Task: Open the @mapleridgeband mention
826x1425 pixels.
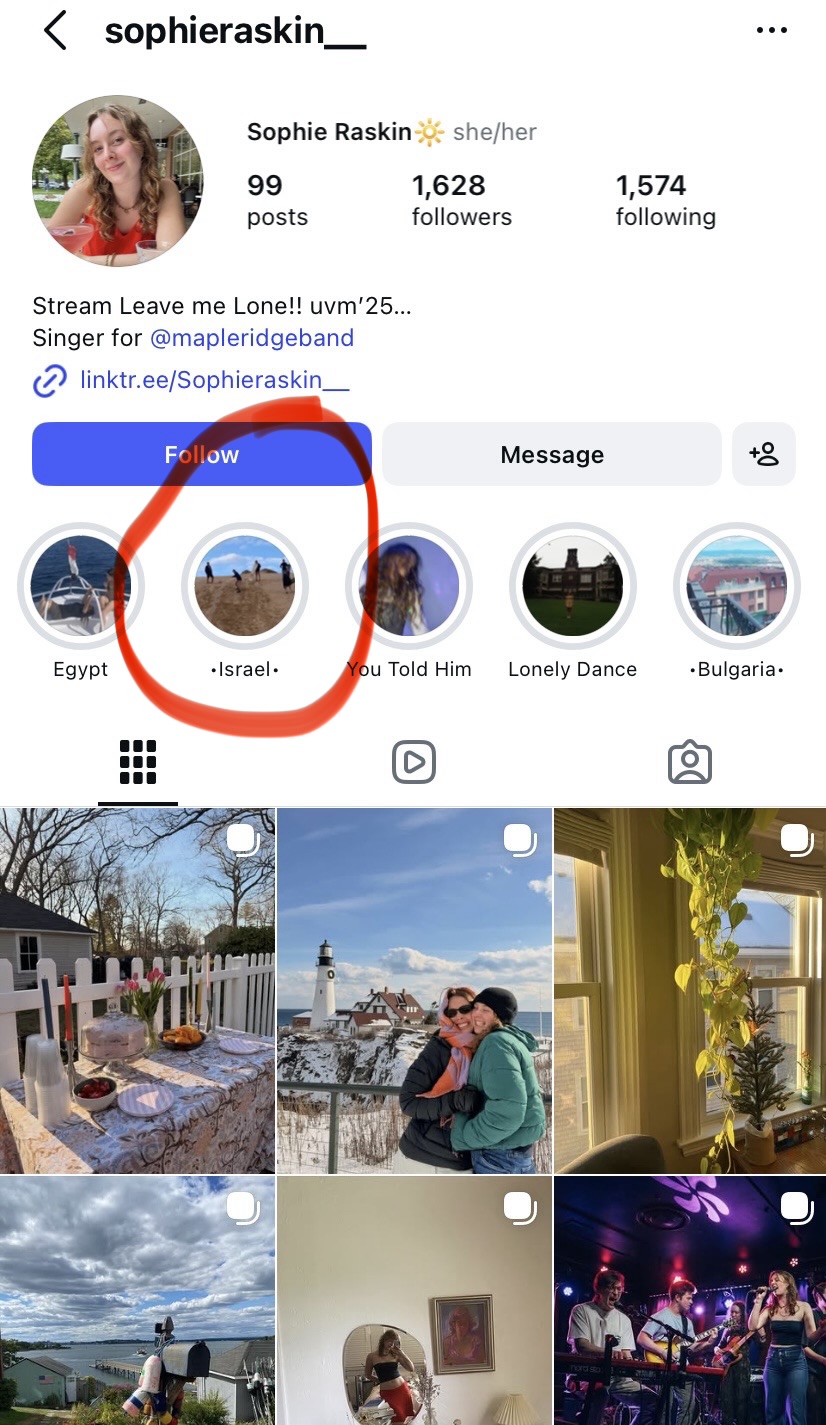Action: click(252, 338)
